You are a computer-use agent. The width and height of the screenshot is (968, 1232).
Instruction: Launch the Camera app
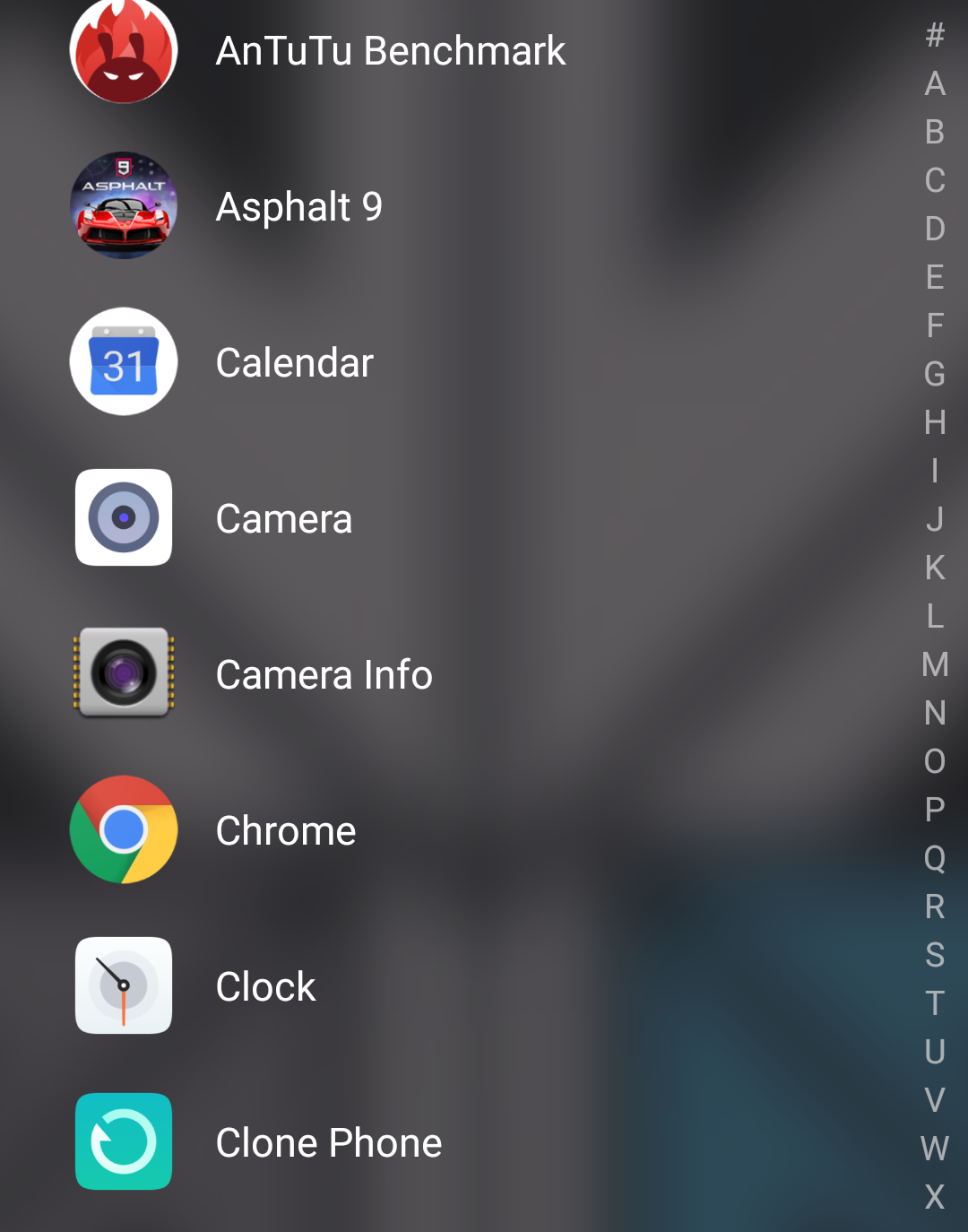click(124, 517)
